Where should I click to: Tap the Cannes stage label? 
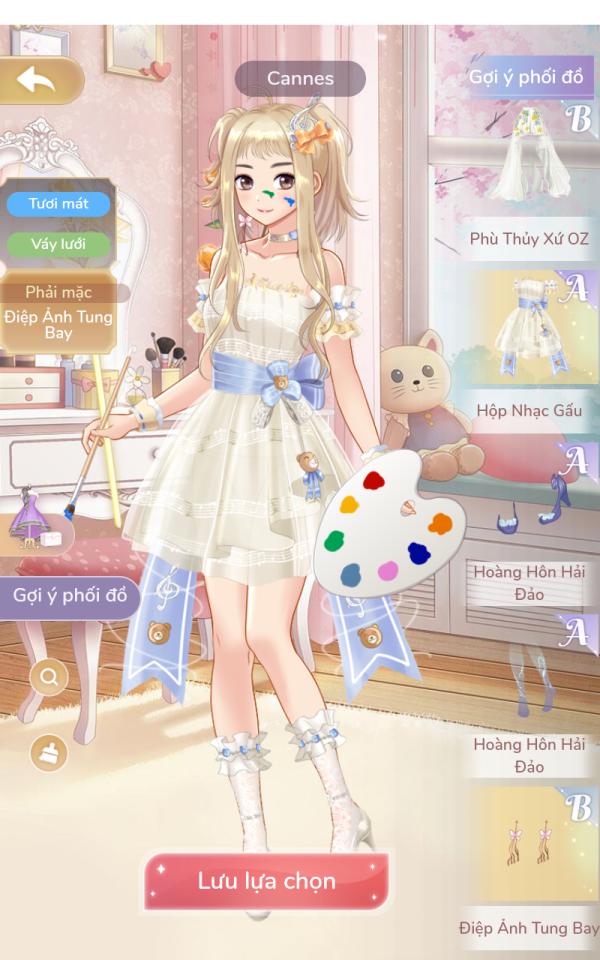301,78
